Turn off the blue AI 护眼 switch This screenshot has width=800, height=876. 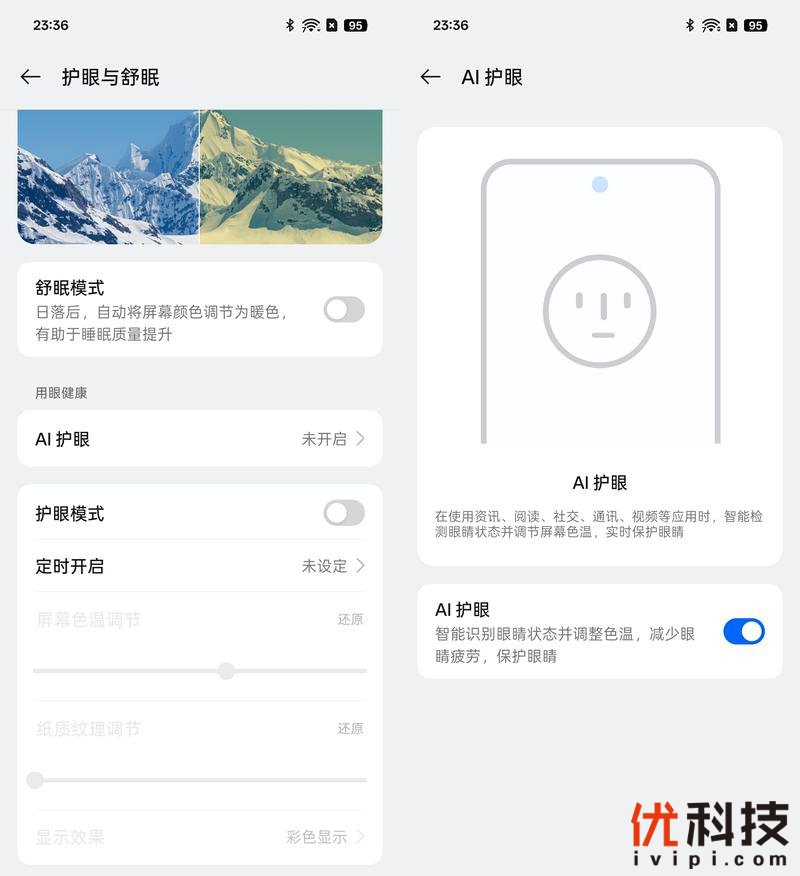[x=743, y=632]
